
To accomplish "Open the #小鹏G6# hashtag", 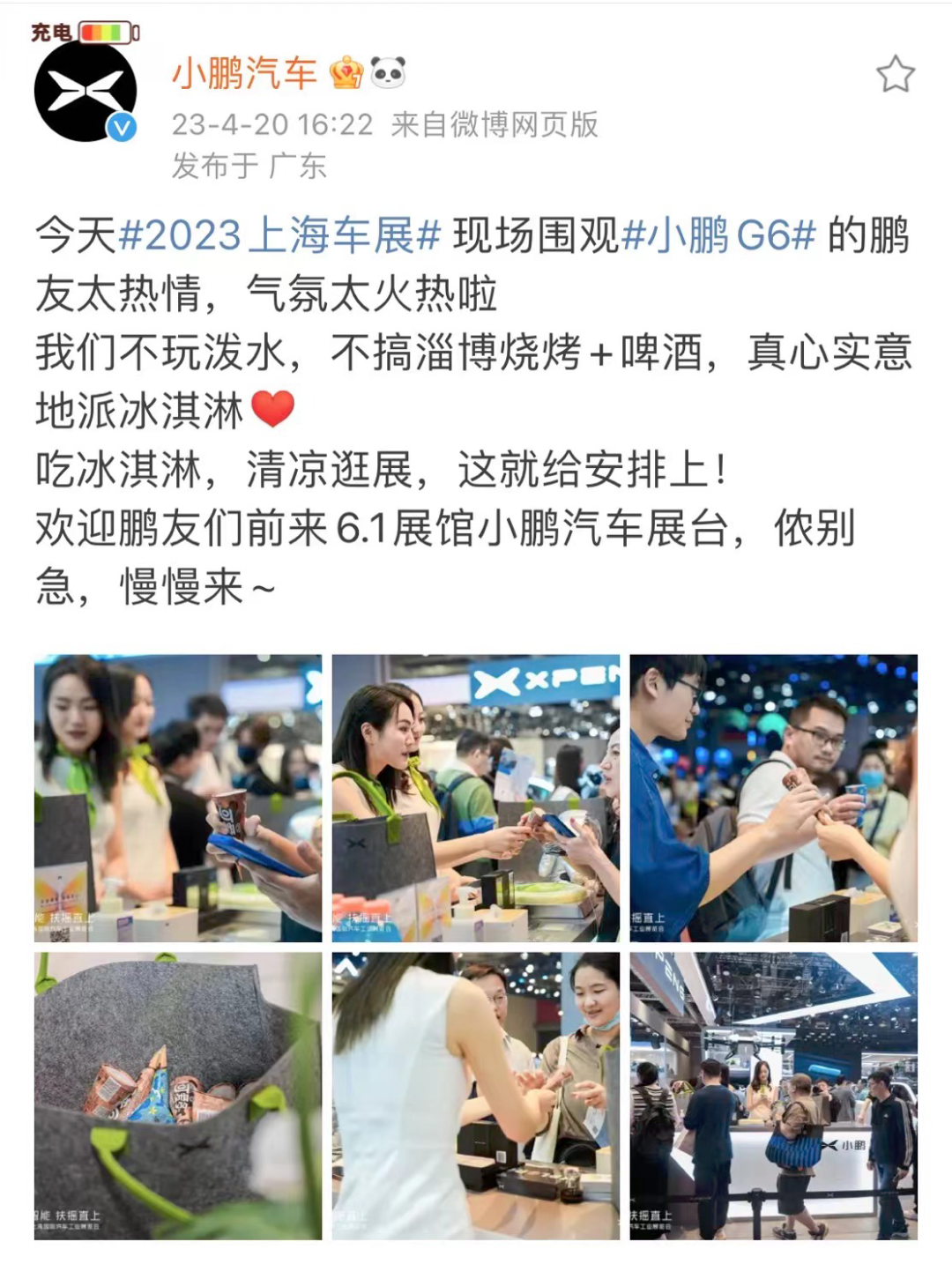I will pos(719,236).
